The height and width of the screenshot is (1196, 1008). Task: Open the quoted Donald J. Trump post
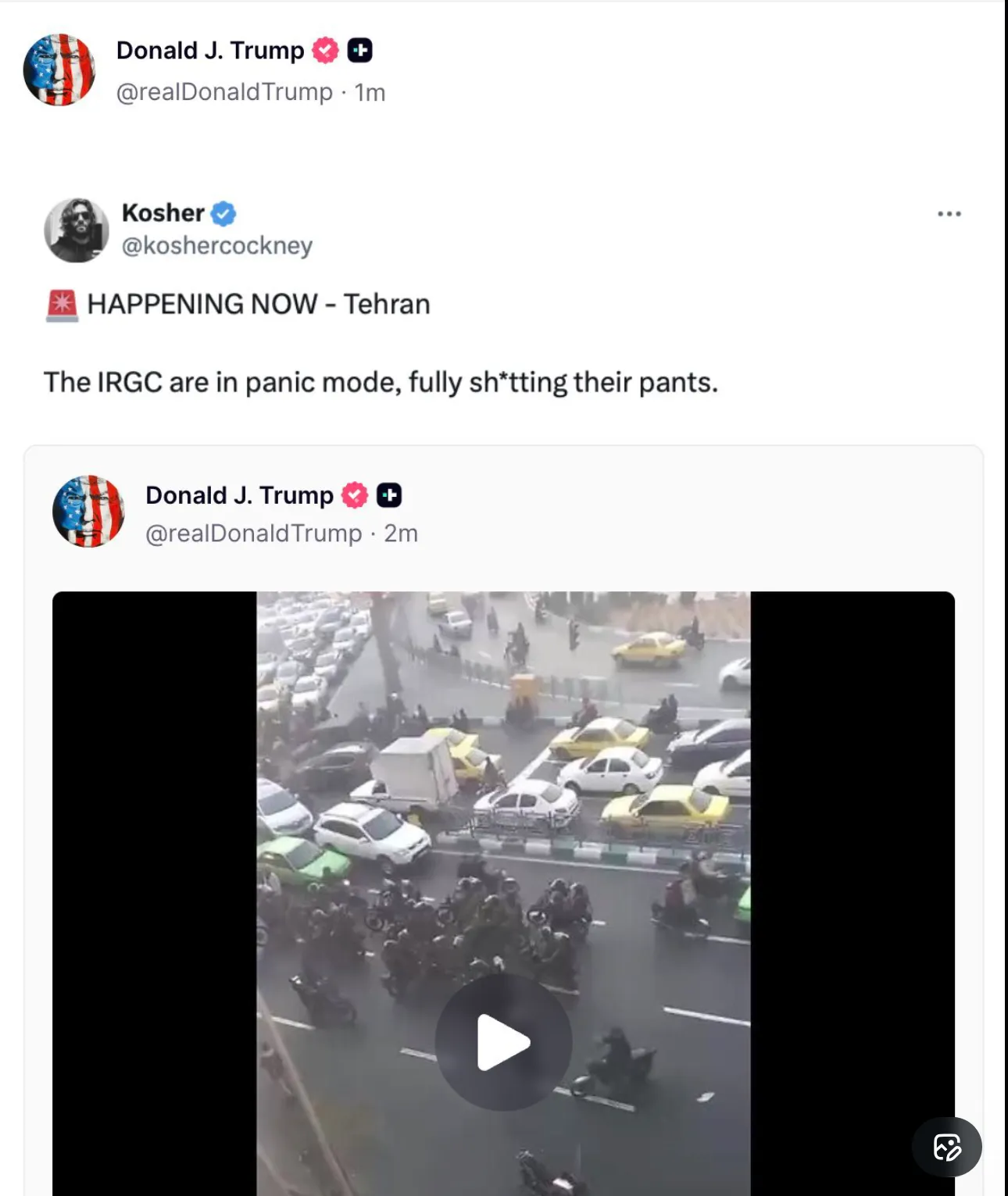click(x=239, y=495)
